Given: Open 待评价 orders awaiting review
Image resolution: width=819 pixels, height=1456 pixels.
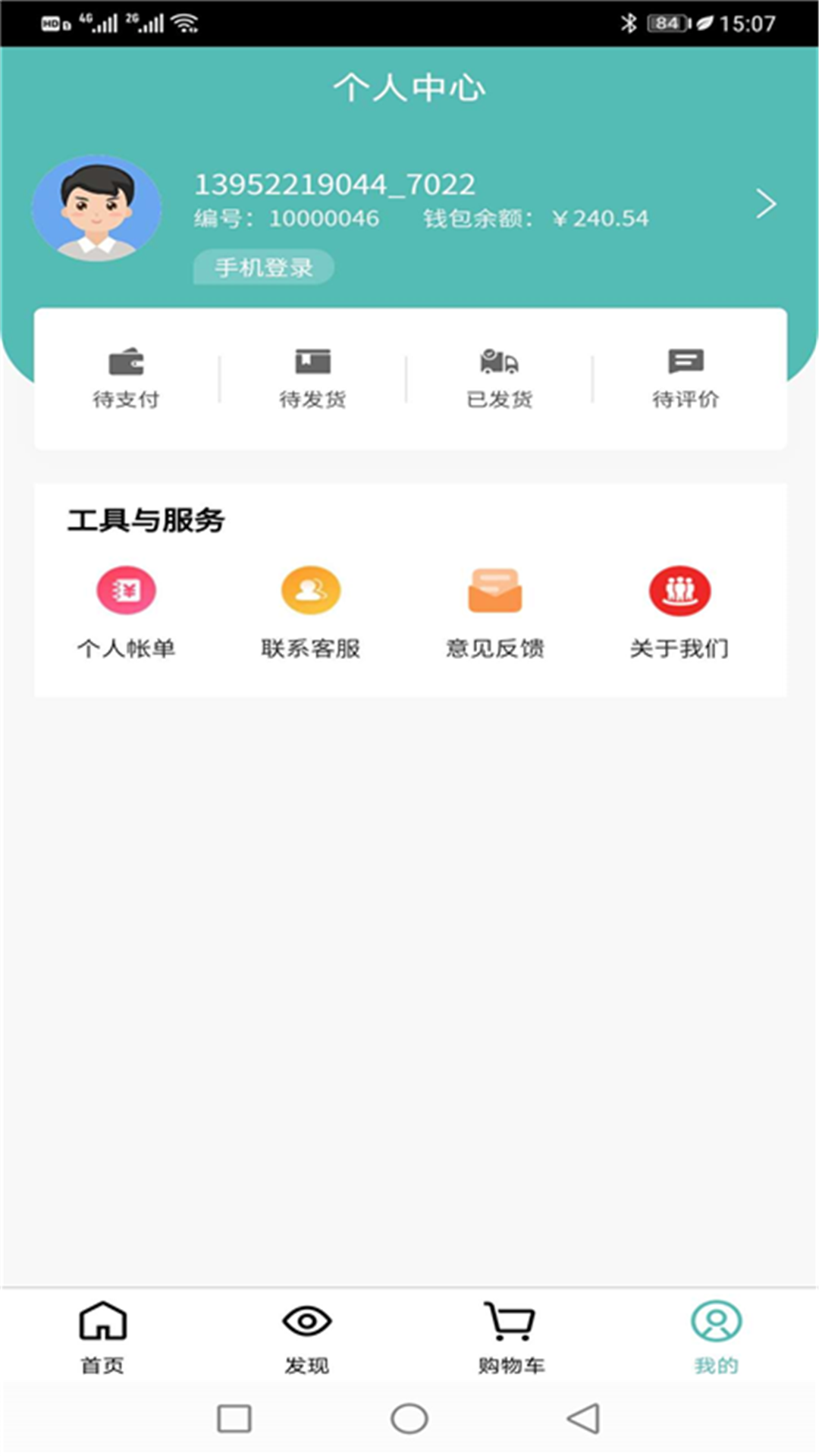Looking at the screenshot, I should 686,378.
